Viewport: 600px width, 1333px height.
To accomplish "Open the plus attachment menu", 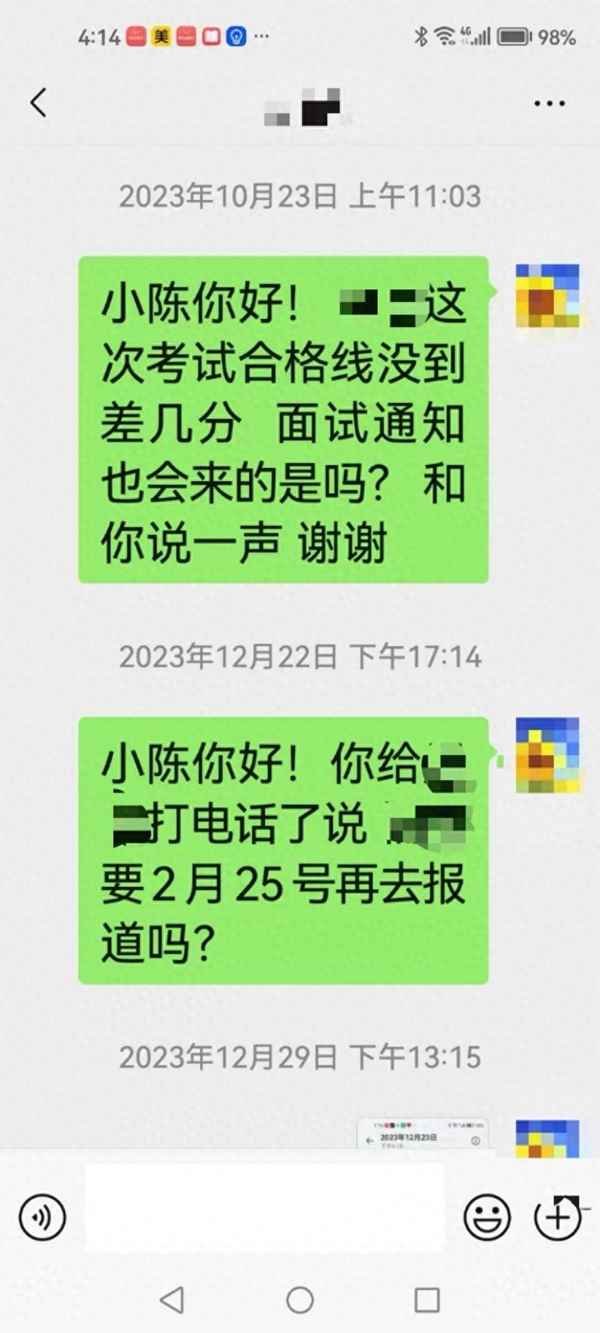I will click(557, 1217).
